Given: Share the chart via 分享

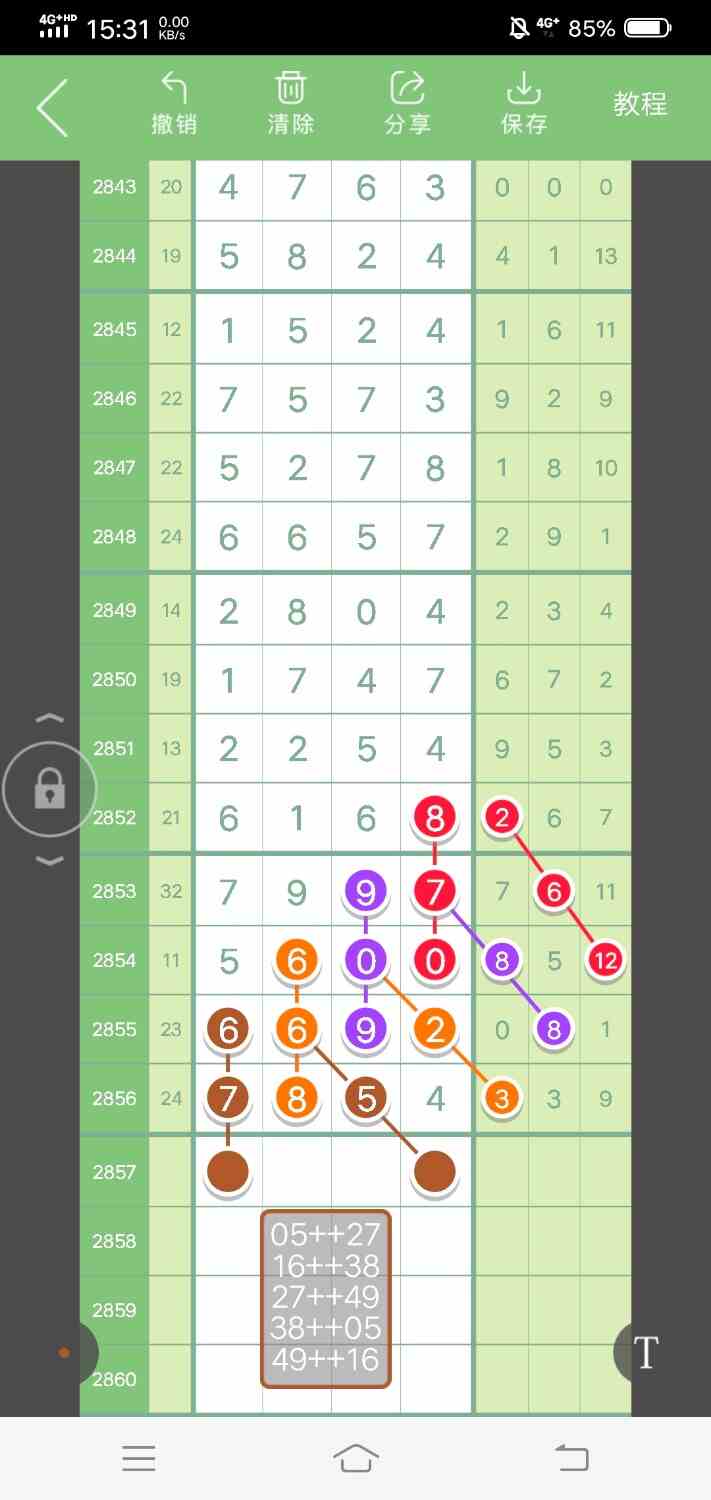Looking at the screenshot, I should pos(407,104).
